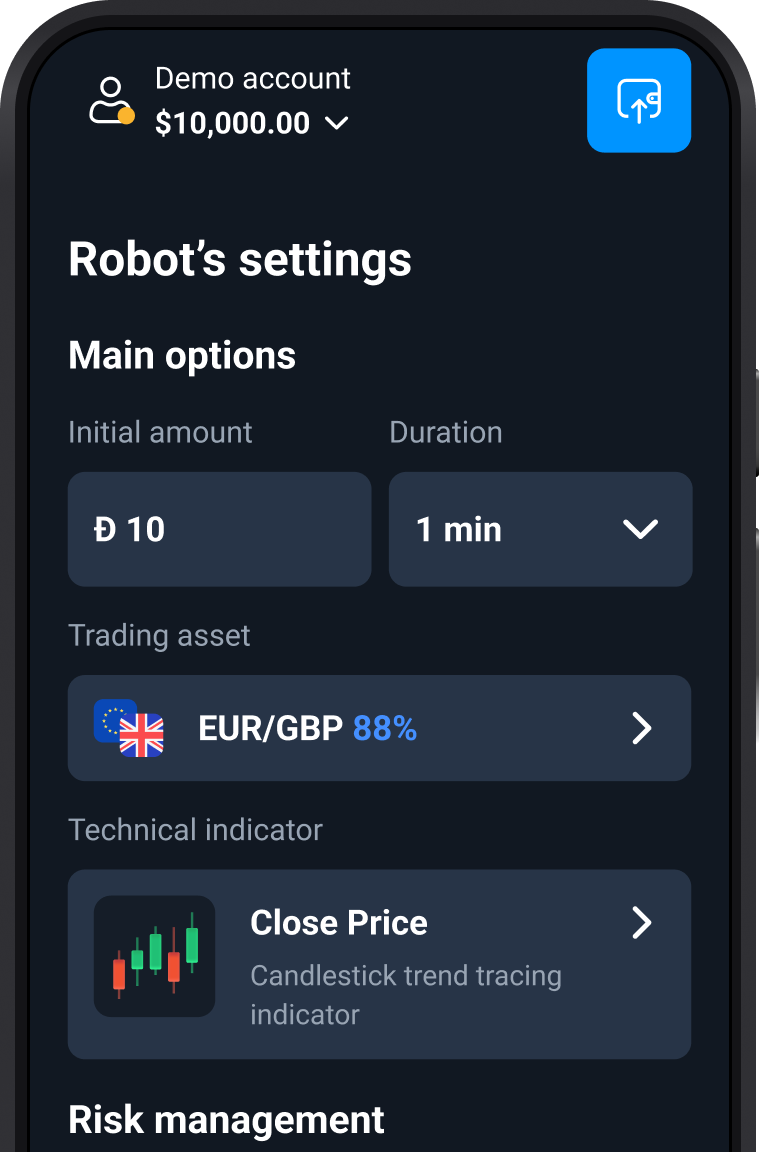
Task: Open the Duration chevron arrow
Action: [x=640, y=529]
